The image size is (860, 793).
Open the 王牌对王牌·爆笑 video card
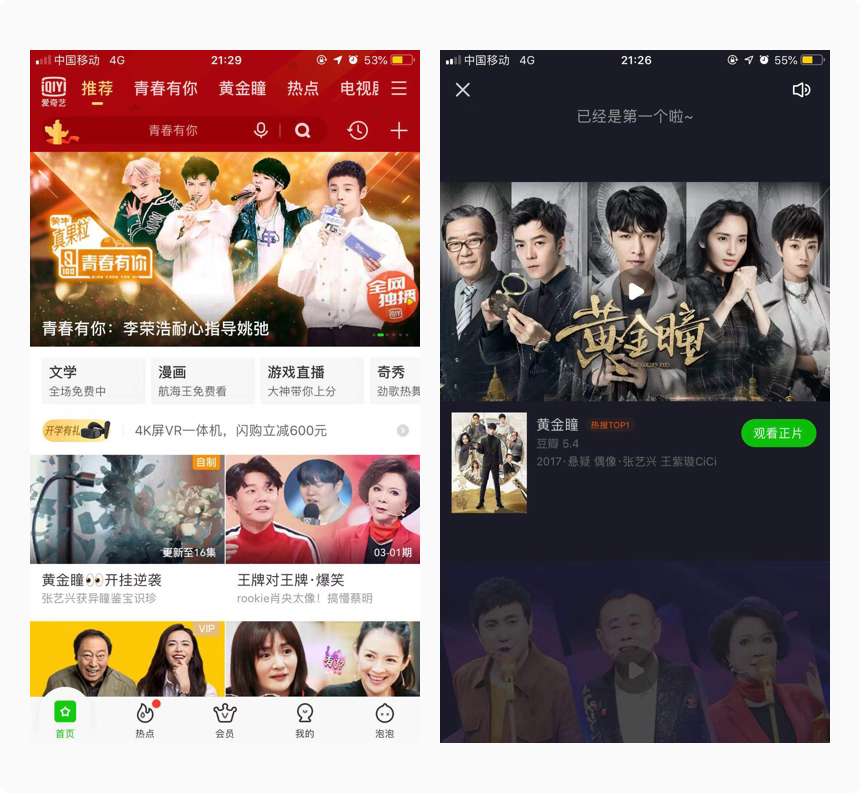tap(322, 530)
